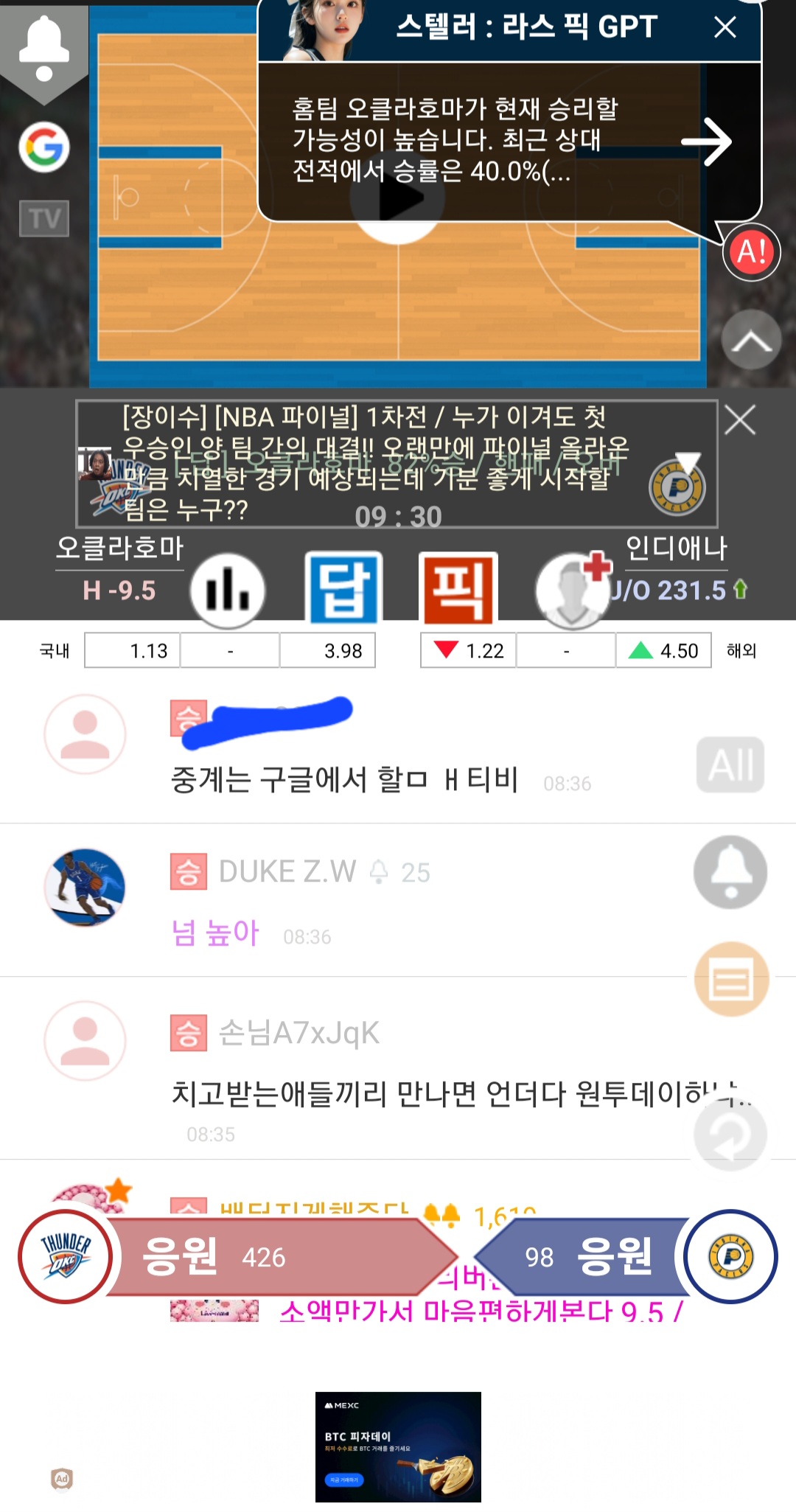The image size is (796, 1512).
Task: Open the full GPT prediction with arrow
Action: pos(705,142)
